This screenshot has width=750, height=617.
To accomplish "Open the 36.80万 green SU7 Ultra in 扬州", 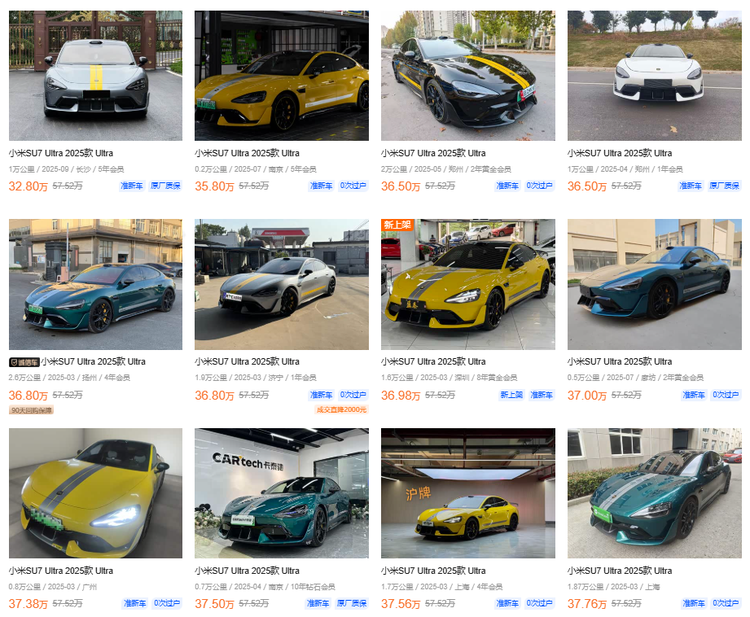I will [95, 284].
